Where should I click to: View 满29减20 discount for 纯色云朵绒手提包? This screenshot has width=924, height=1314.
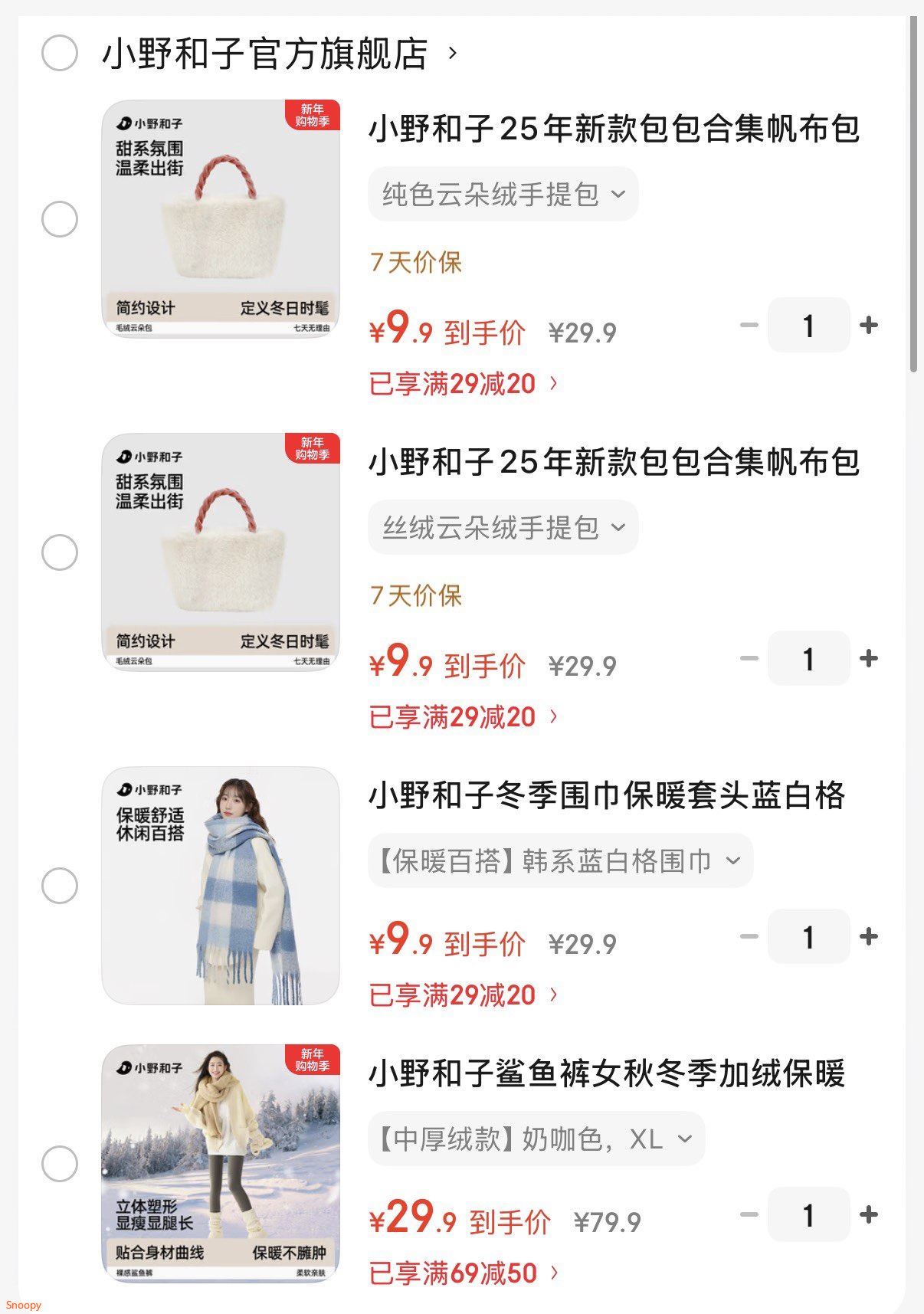[x=464, y=383]
